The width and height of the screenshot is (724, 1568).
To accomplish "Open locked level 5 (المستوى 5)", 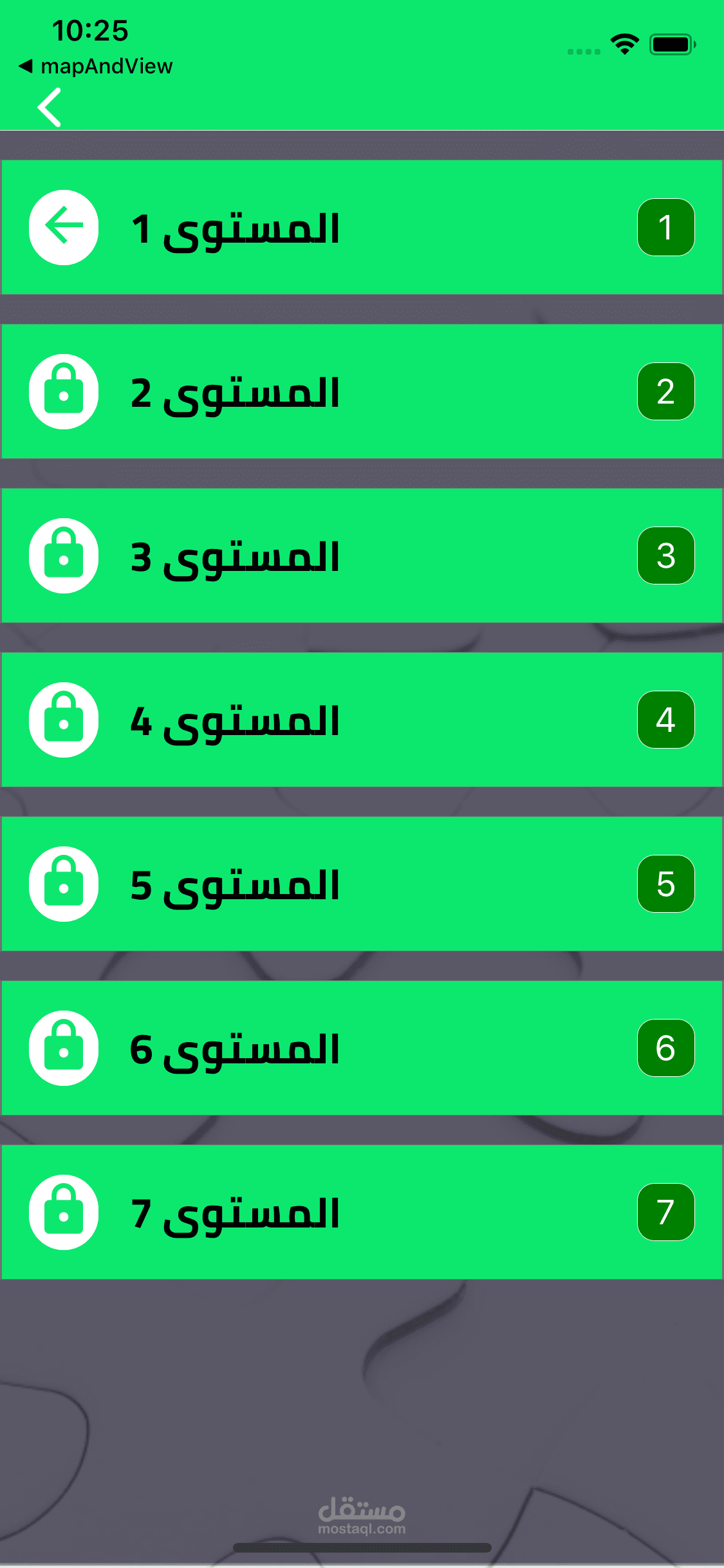I will tap(362, 884).
